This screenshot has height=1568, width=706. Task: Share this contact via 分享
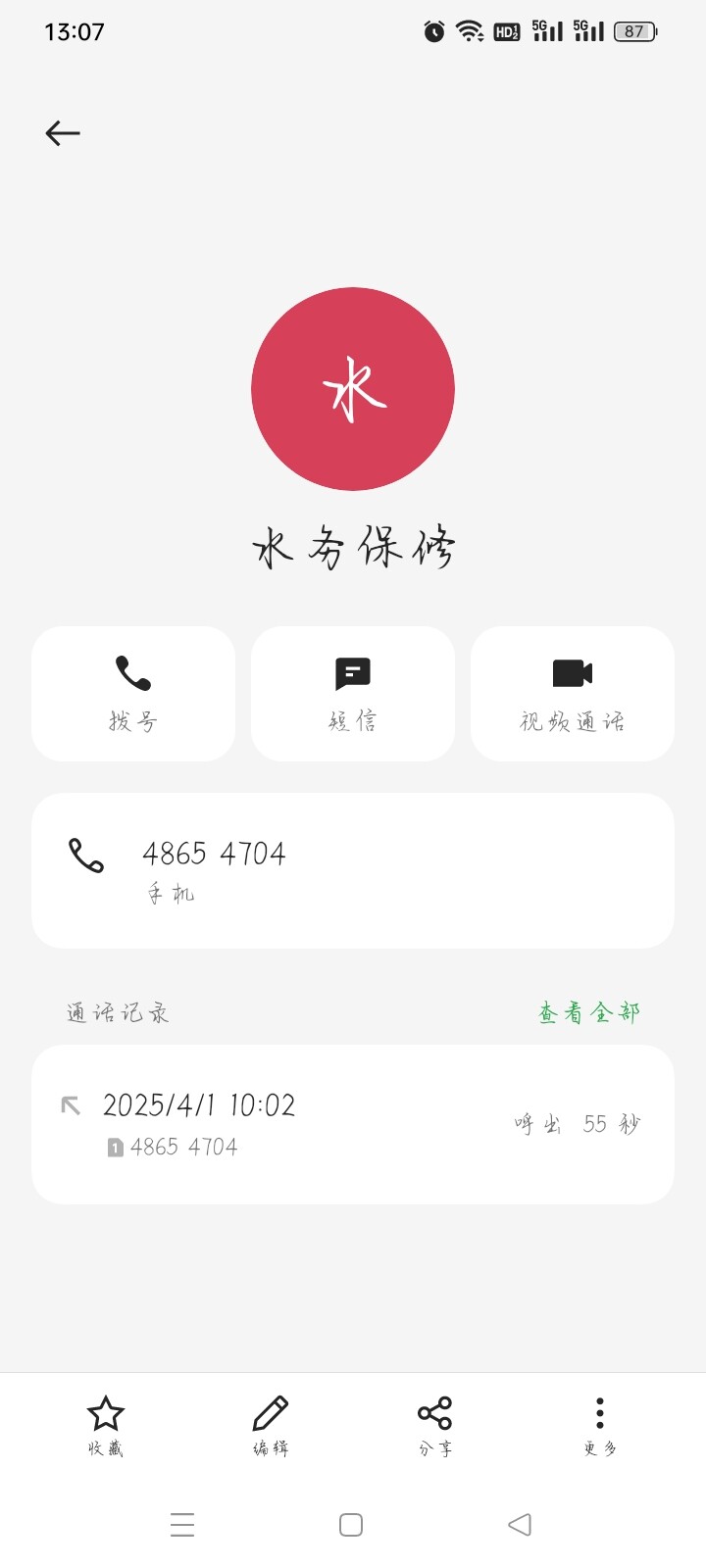[x=435, y=1425]
